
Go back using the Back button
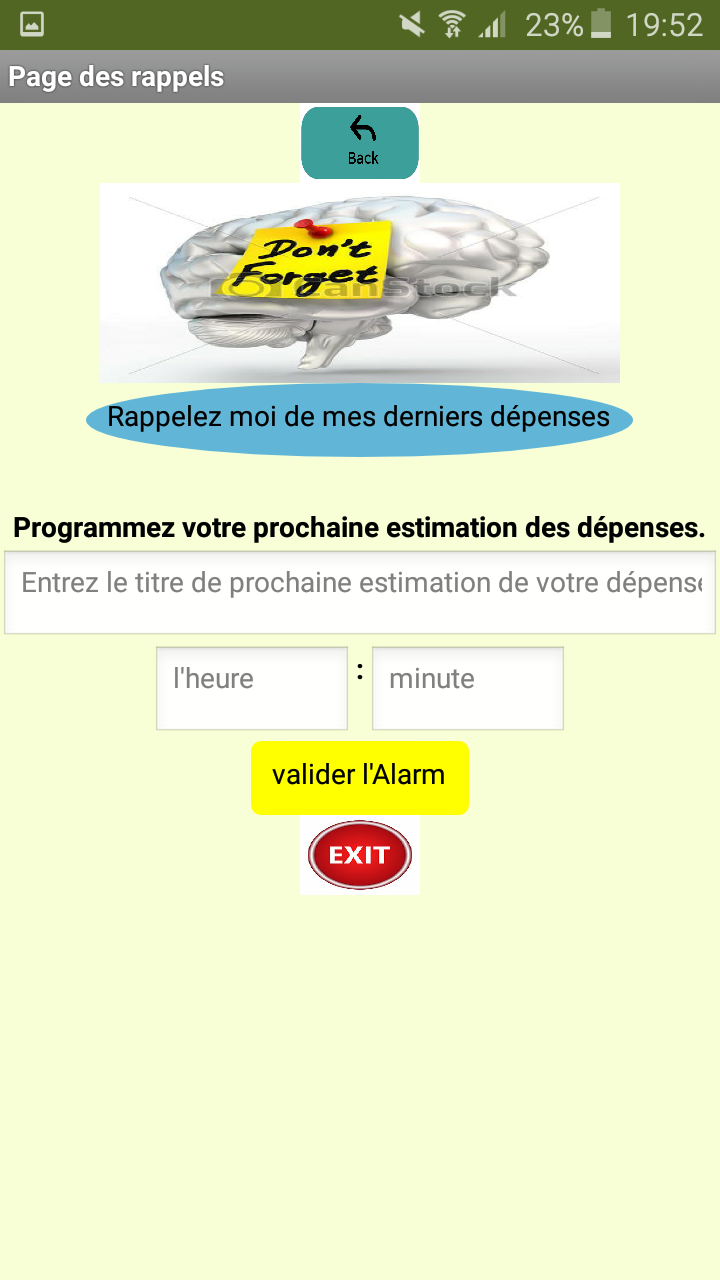[x=360, y=143]
